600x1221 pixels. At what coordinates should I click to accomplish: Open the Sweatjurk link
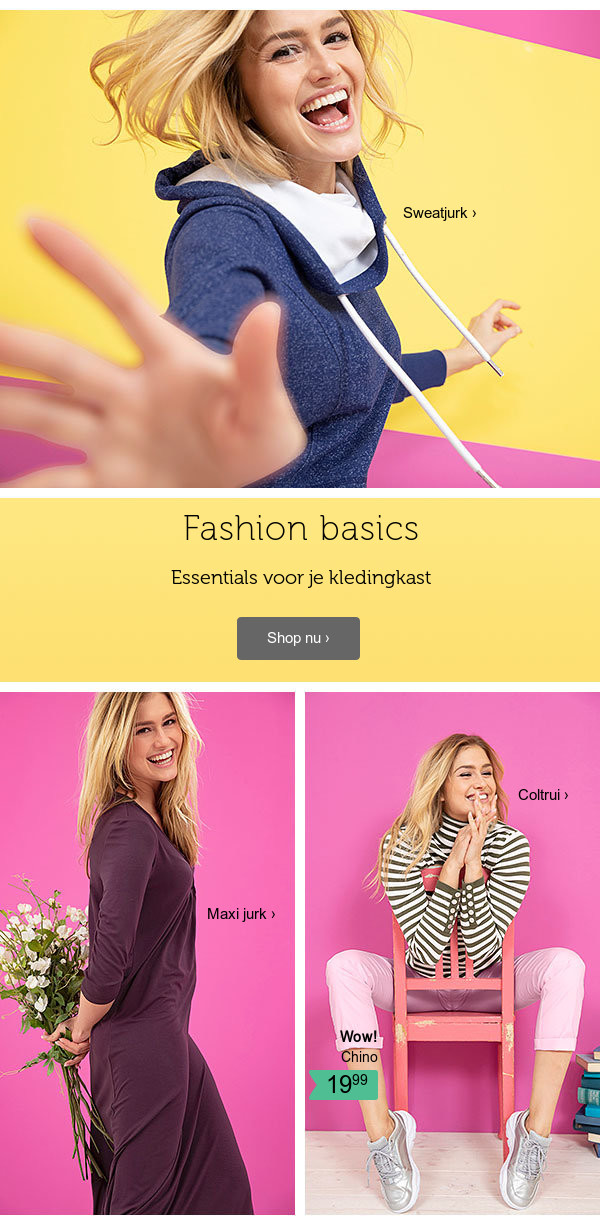coord(439,213)
